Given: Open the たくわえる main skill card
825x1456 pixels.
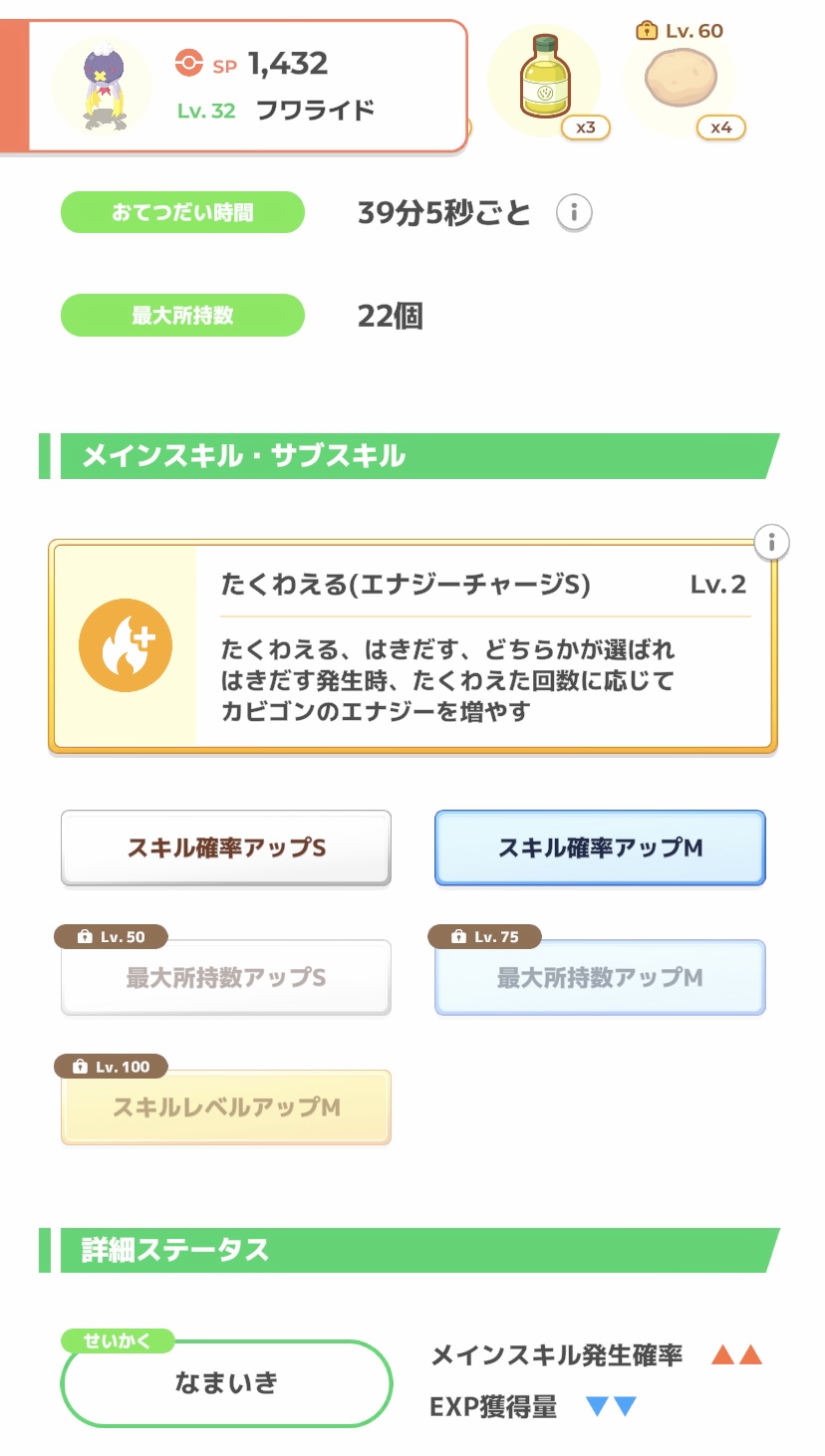Looking at the screenshot, I should pos(412,647).
